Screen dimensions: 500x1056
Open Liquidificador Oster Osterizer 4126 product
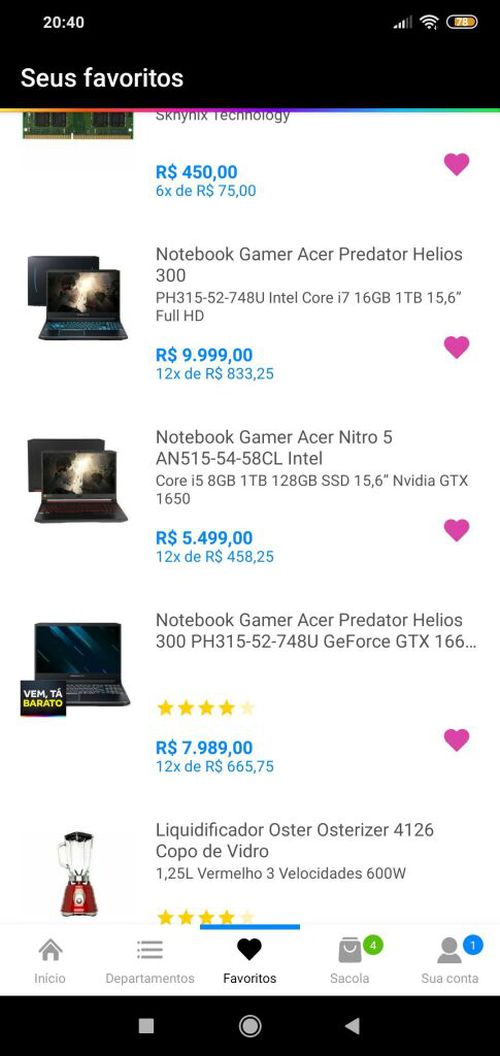tap(294, 840)
